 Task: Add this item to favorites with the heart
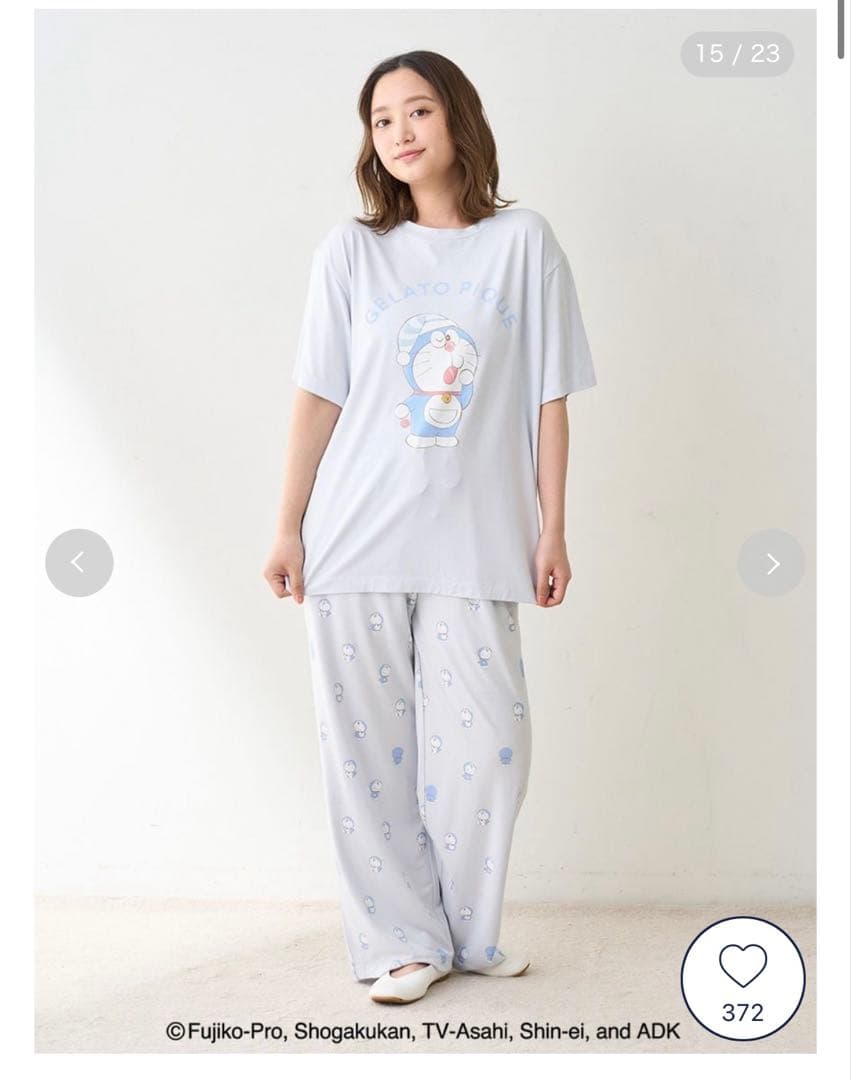[x=742, y=965]
